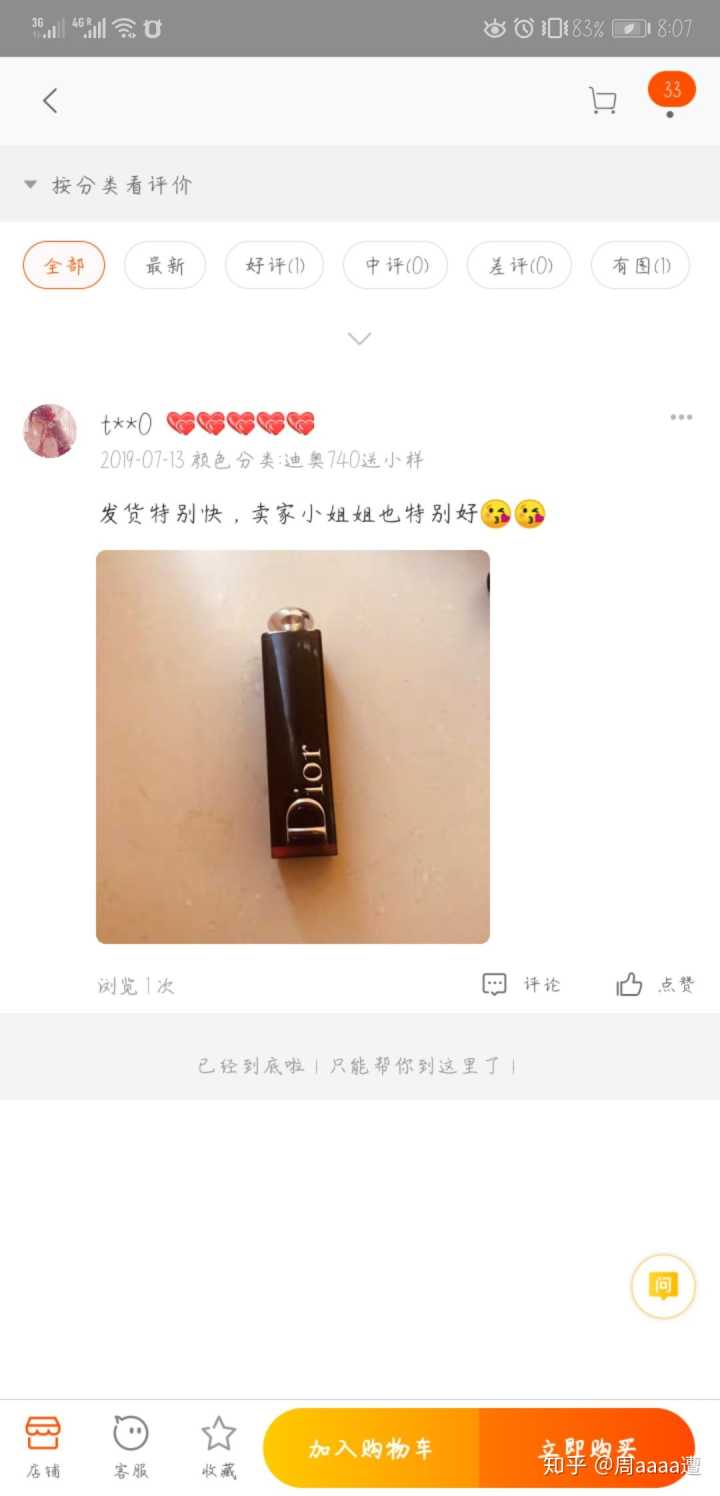Screen dimensions: 720x1496
Task: Show 中评(0) reviews
Action: (396, 265)
